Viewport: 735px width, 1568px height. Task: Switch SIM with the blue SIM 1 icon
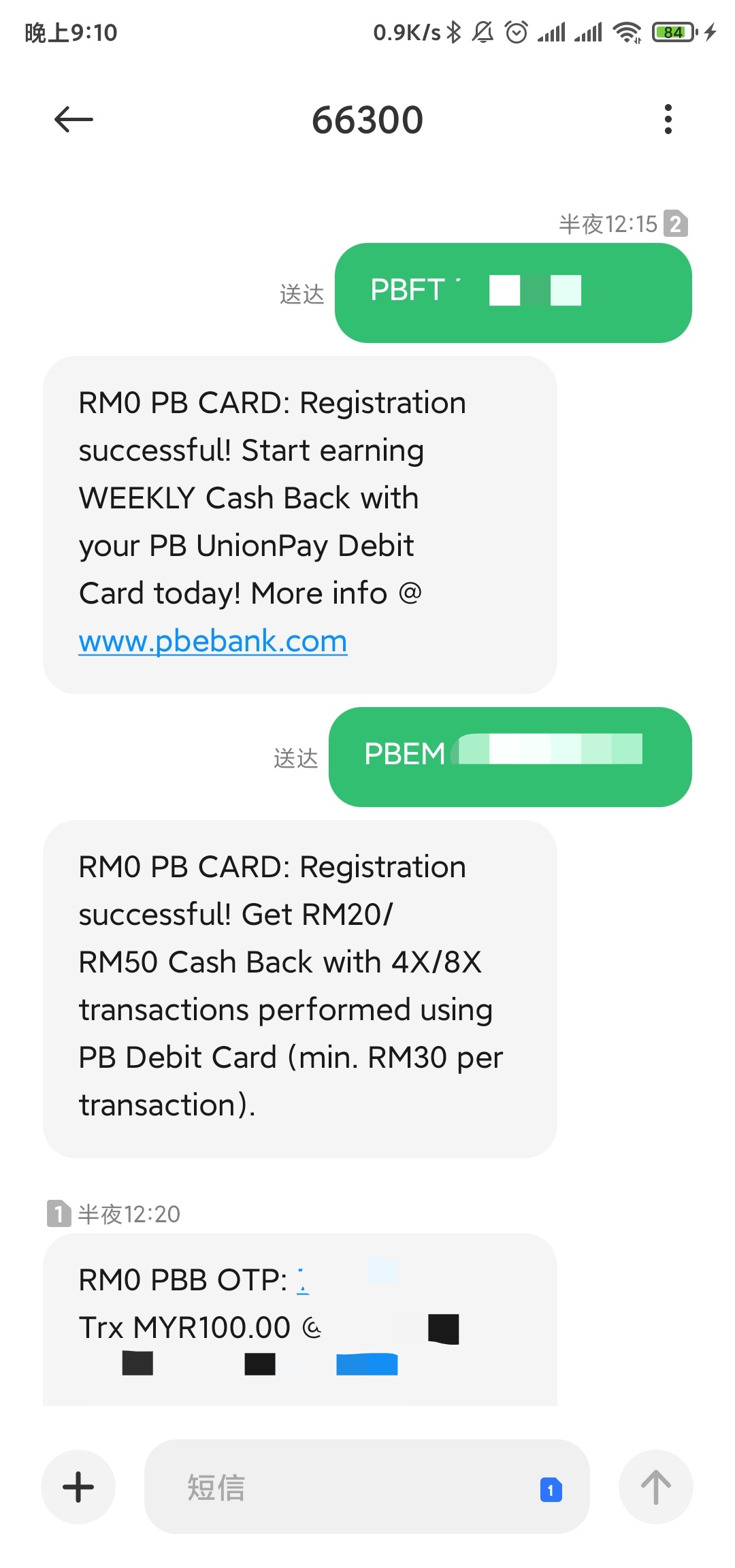click(551, 1490)
